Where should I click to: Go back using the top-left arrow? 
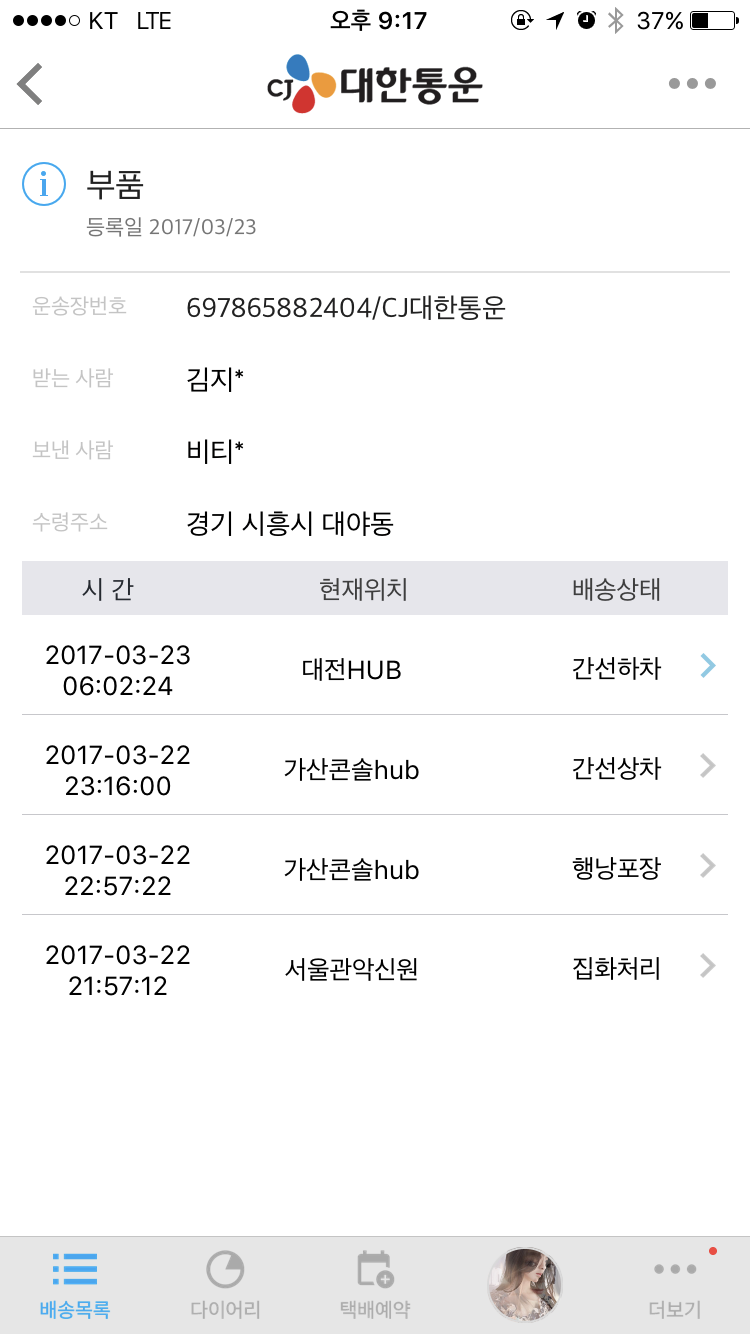point(31,84)
